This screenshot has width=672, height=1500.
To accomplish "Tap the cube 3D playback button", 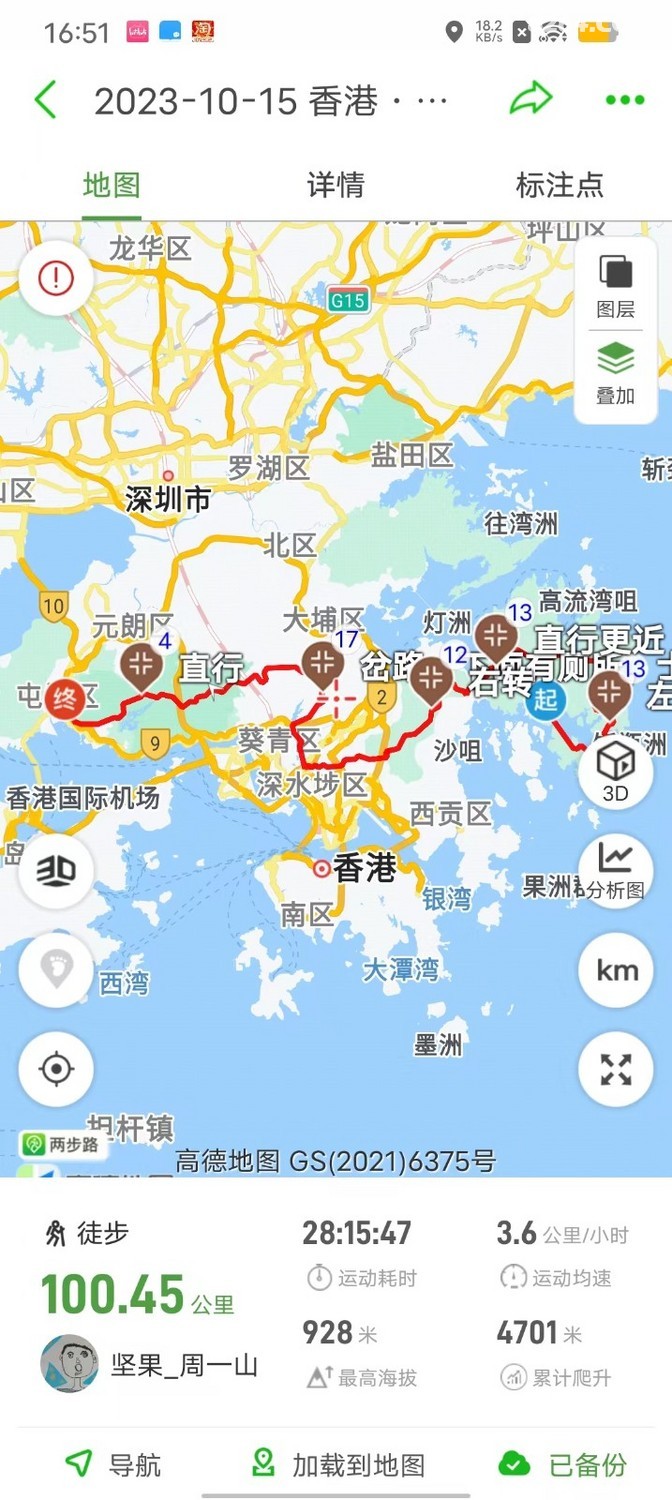I will point(616,769).
